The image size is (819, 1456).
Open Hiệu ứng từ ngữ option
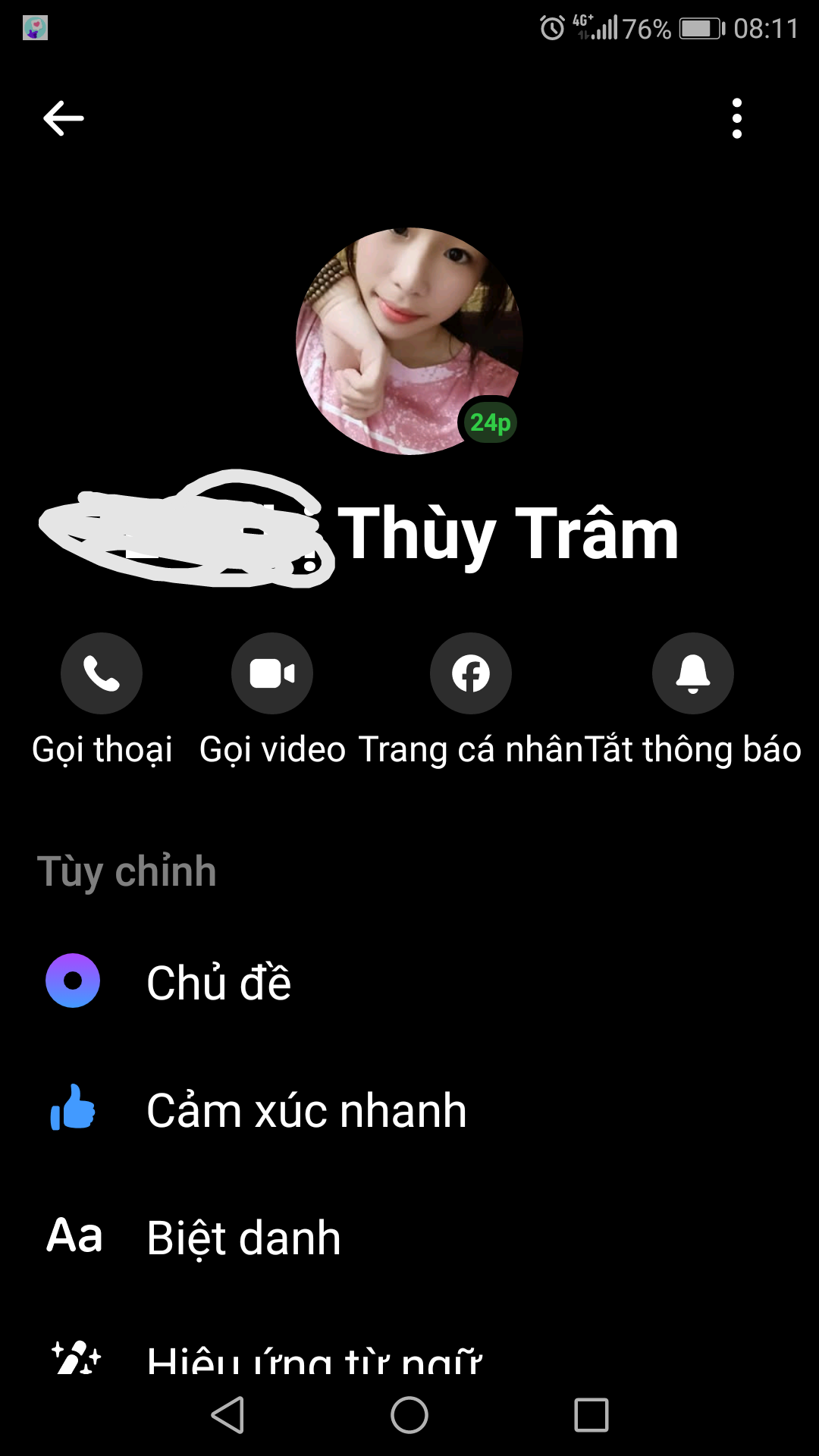(x=314, y=1359)
